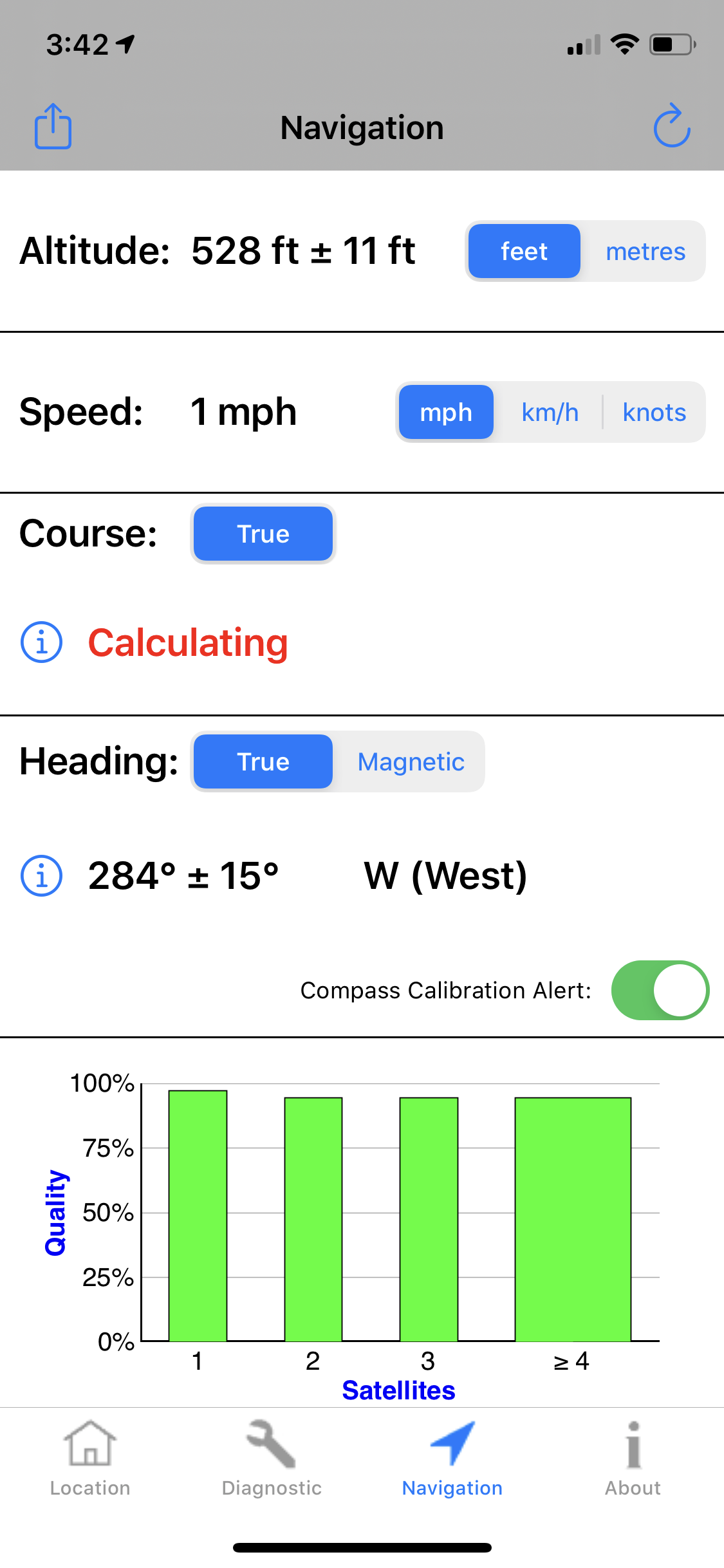This screenshot has width=724, height=1568.
Task: Switch Heading to Magnetic
Action: tap(411, 762)
